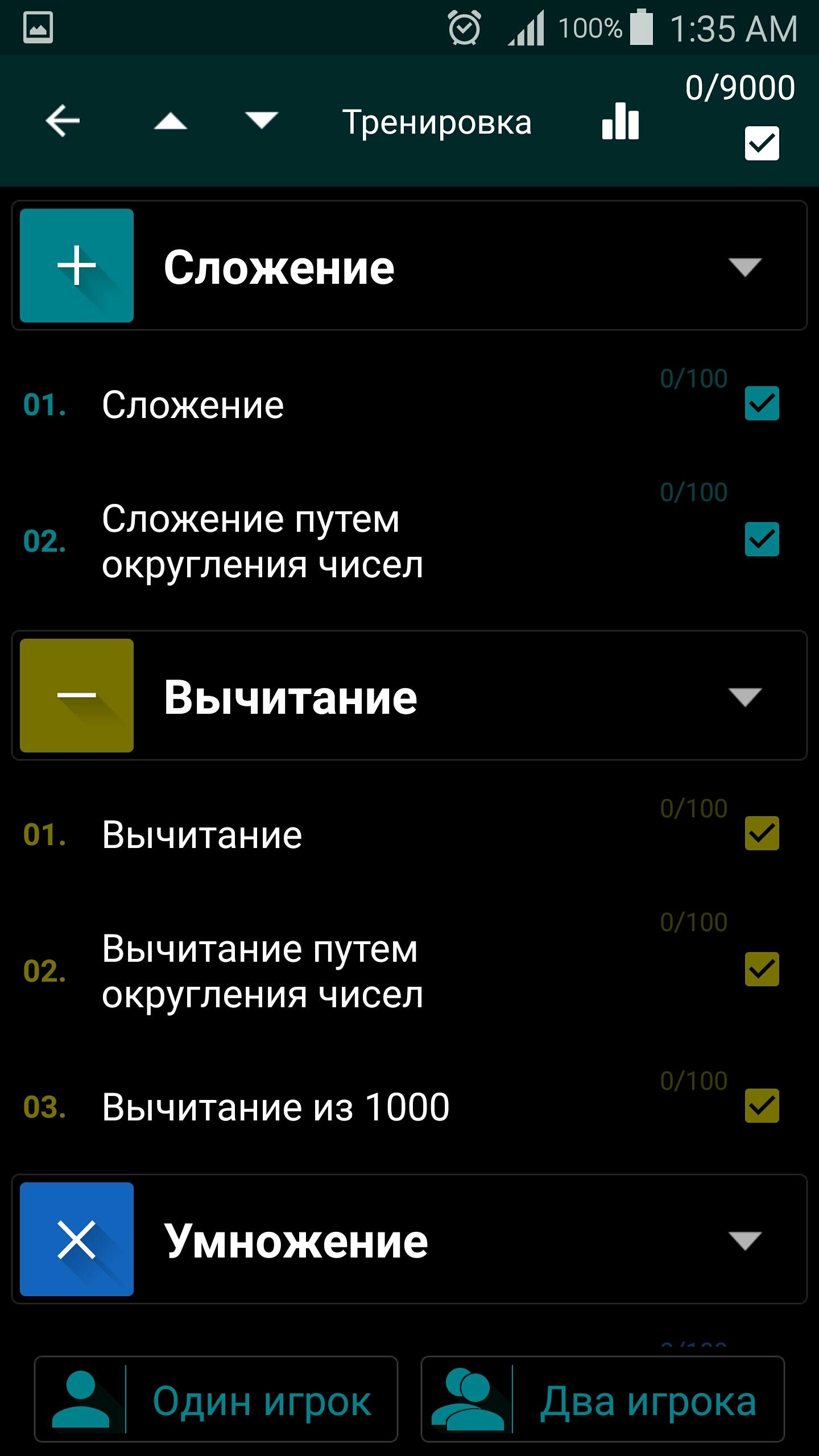Image resolution: width=819 pixels, height=1456 pixels.
Task: Tap the up arrow in the toolbar
Action: [x=171, y=121]
